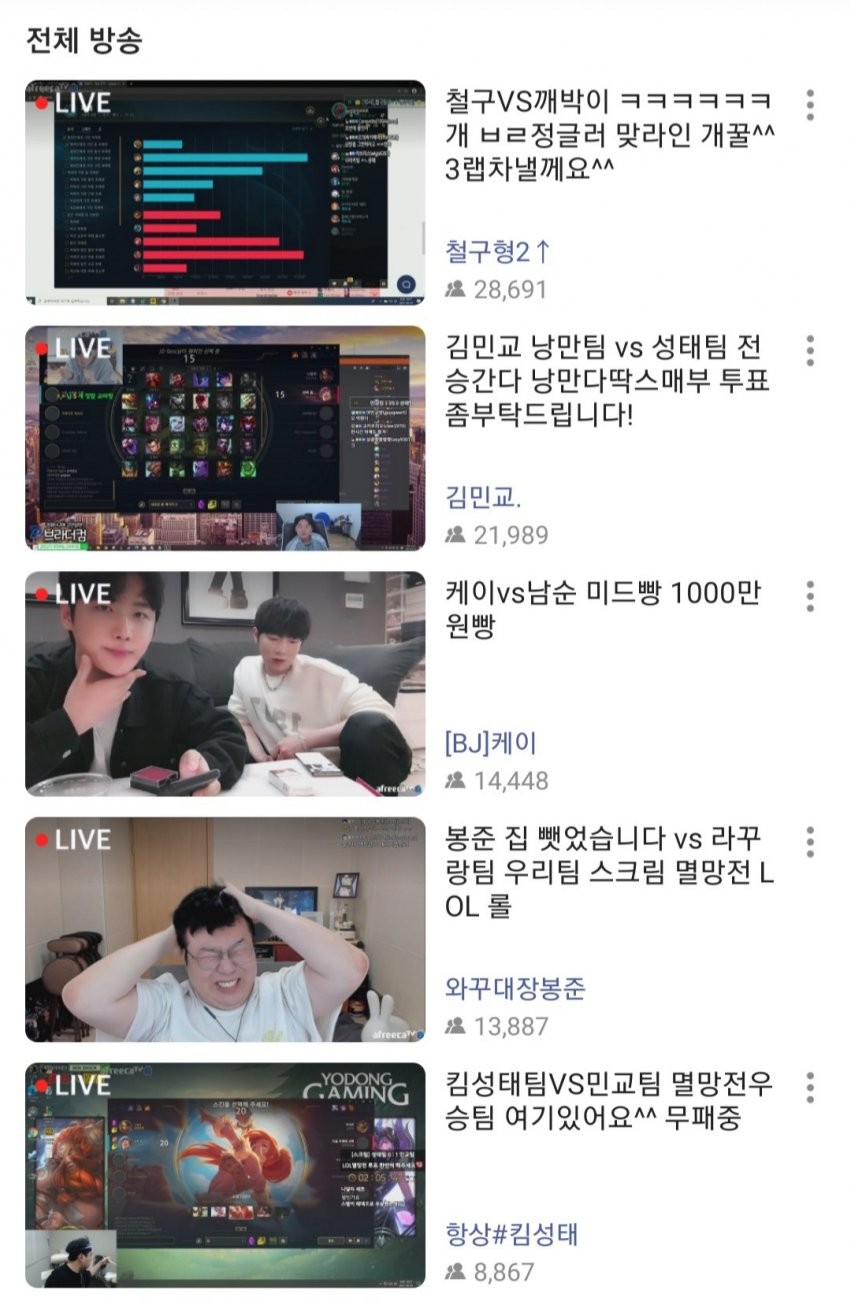Image resolution: width=850 pixels, height=1301 pixels.
Task: Open the 킴성태팀VS민교팀 멸망전 live thumbnail
Action: (x=225, y=1175)
